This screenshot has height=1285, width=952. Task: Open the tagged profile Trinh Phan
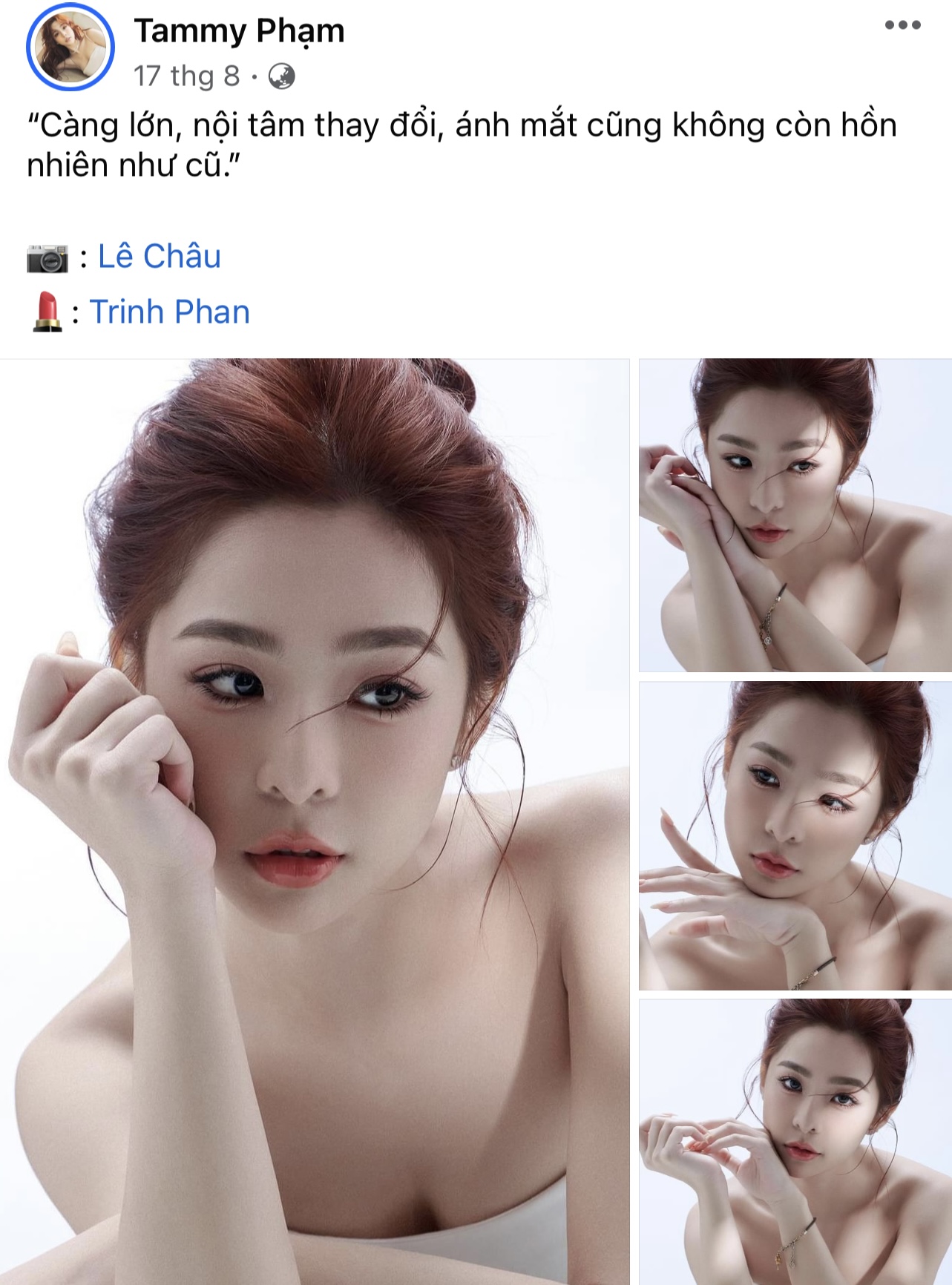pyautogui.click(x=169, y=312)
